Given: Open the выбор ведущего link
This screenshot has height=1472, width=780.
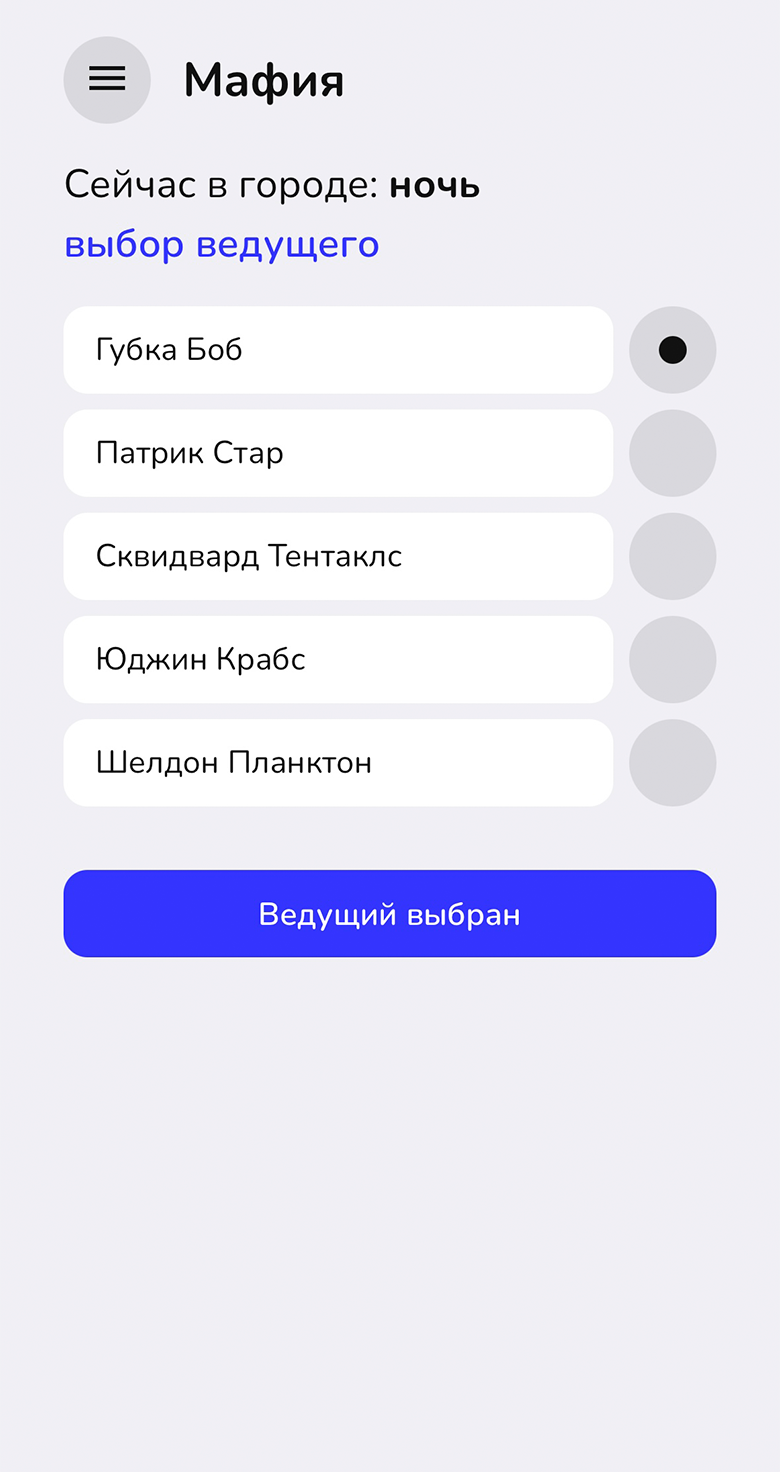Looking at the screenshot, I should tap(220, 243).
